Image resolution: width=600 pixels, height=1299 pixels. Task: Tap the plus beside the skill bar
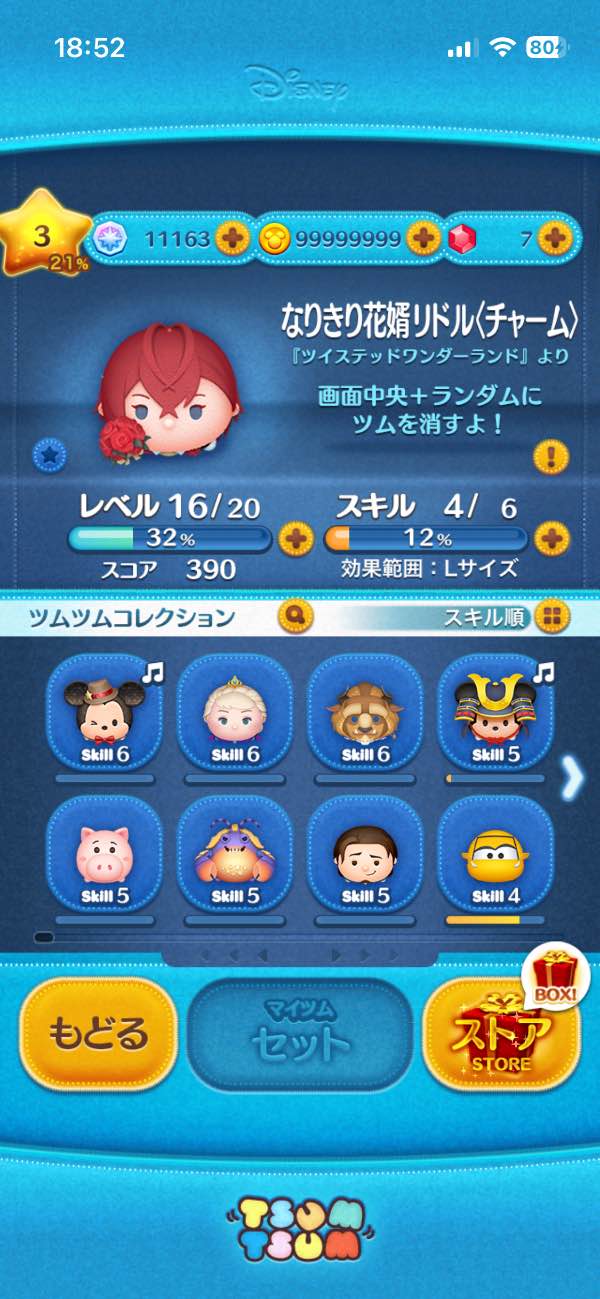[x=551, y=540]
